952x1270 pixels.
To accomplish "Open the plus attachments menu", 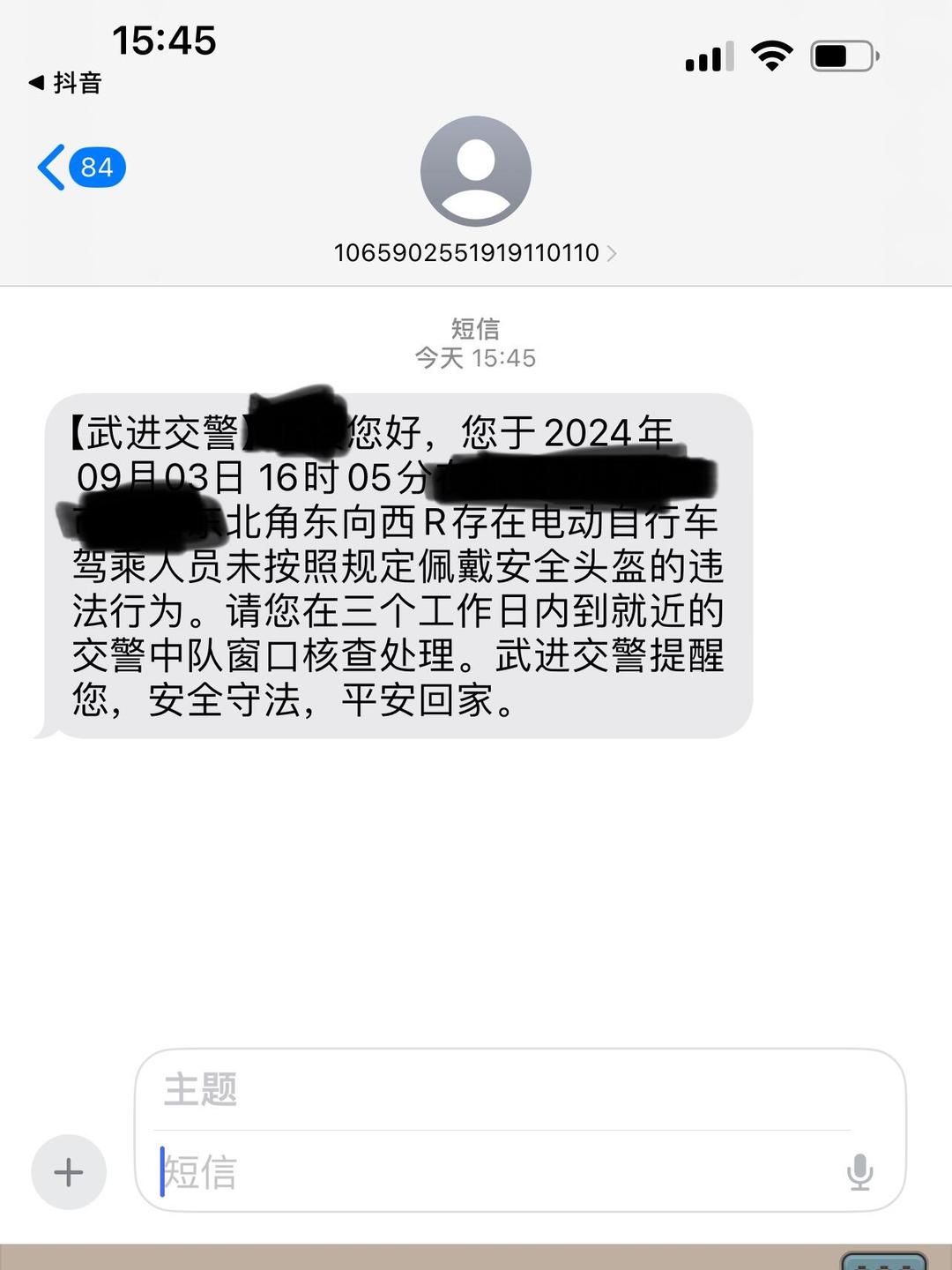I will click(69, 1172).
